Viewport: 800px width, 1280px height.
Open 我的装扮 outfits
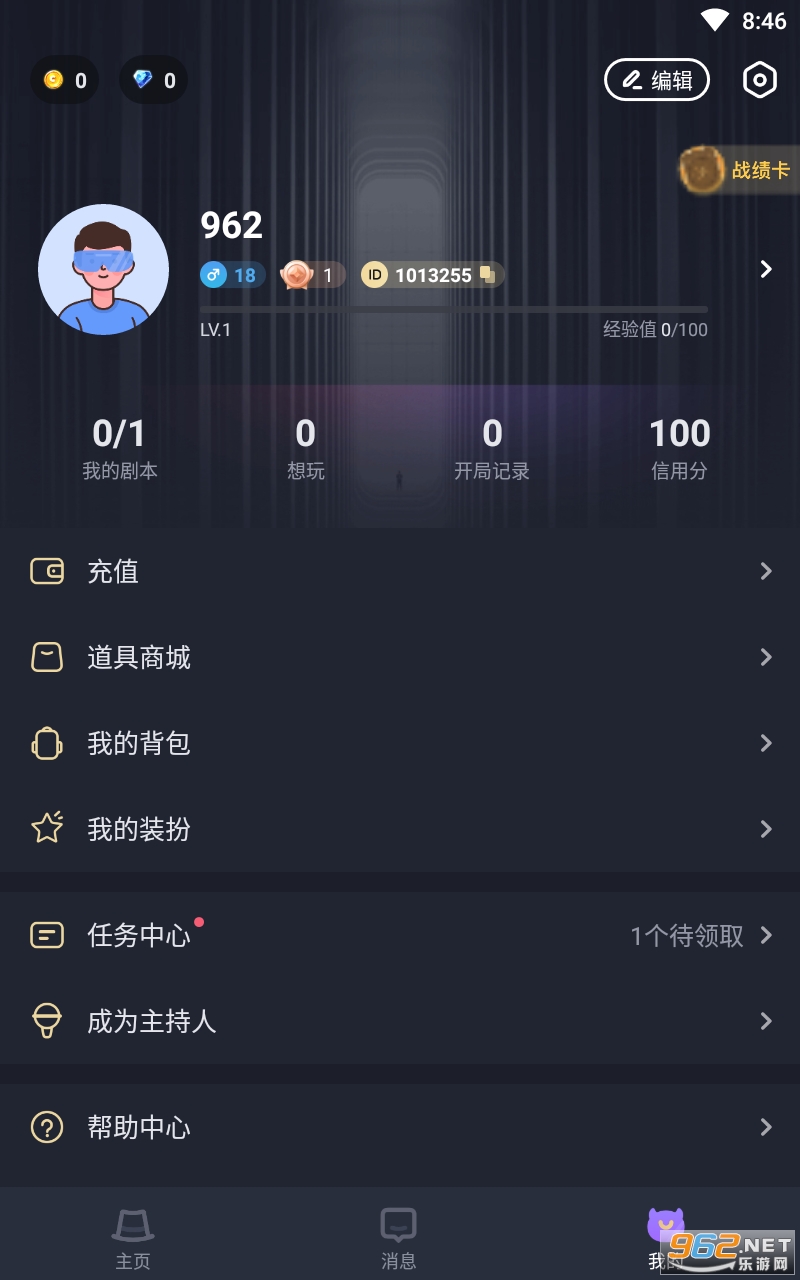pyautogui.click(x=400, y=829)
